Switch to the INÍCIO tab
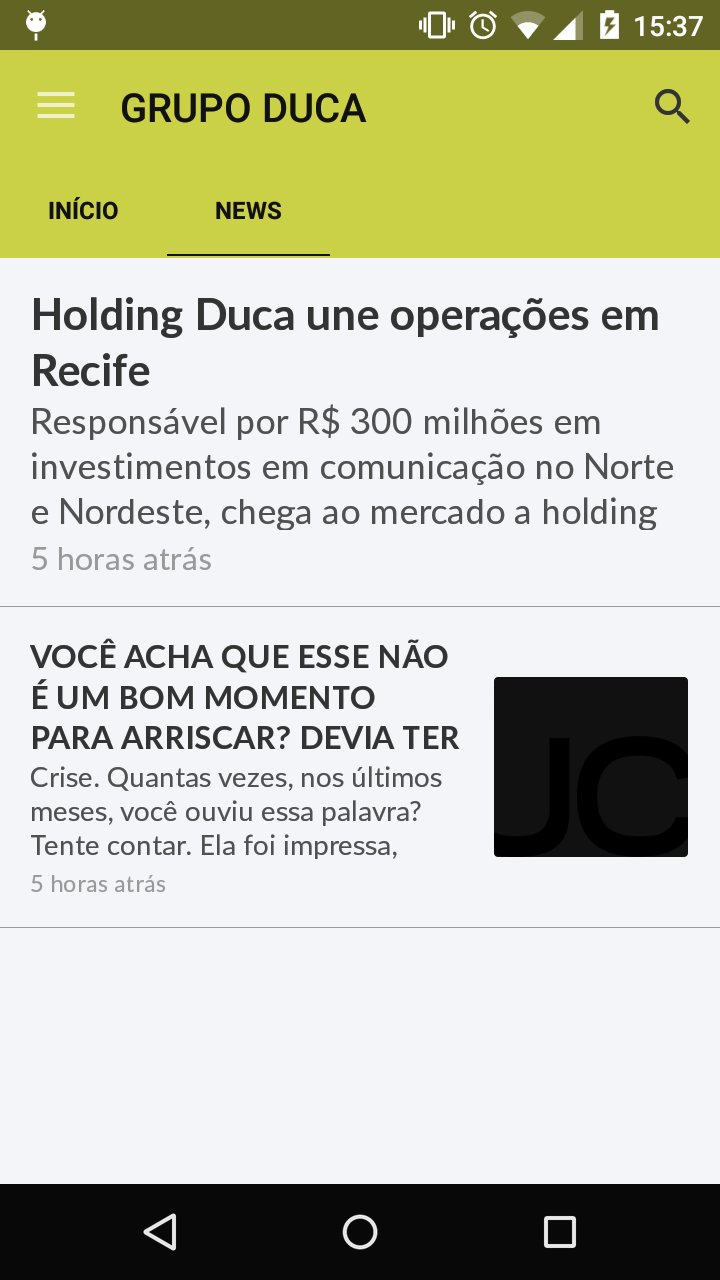 [x=83, y=210]
